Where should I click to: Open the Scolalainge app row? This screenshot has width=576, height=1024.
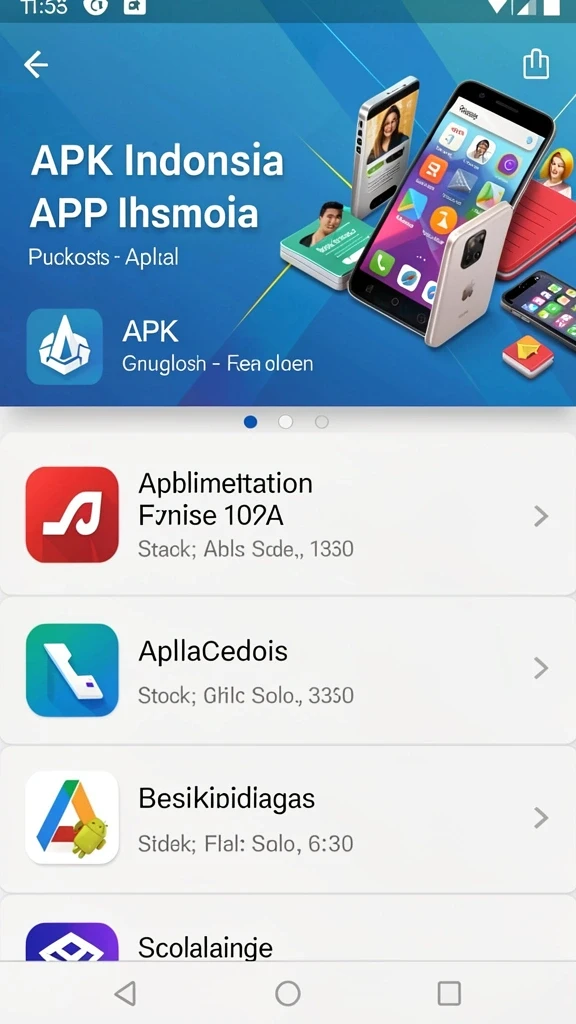point(288,928)
